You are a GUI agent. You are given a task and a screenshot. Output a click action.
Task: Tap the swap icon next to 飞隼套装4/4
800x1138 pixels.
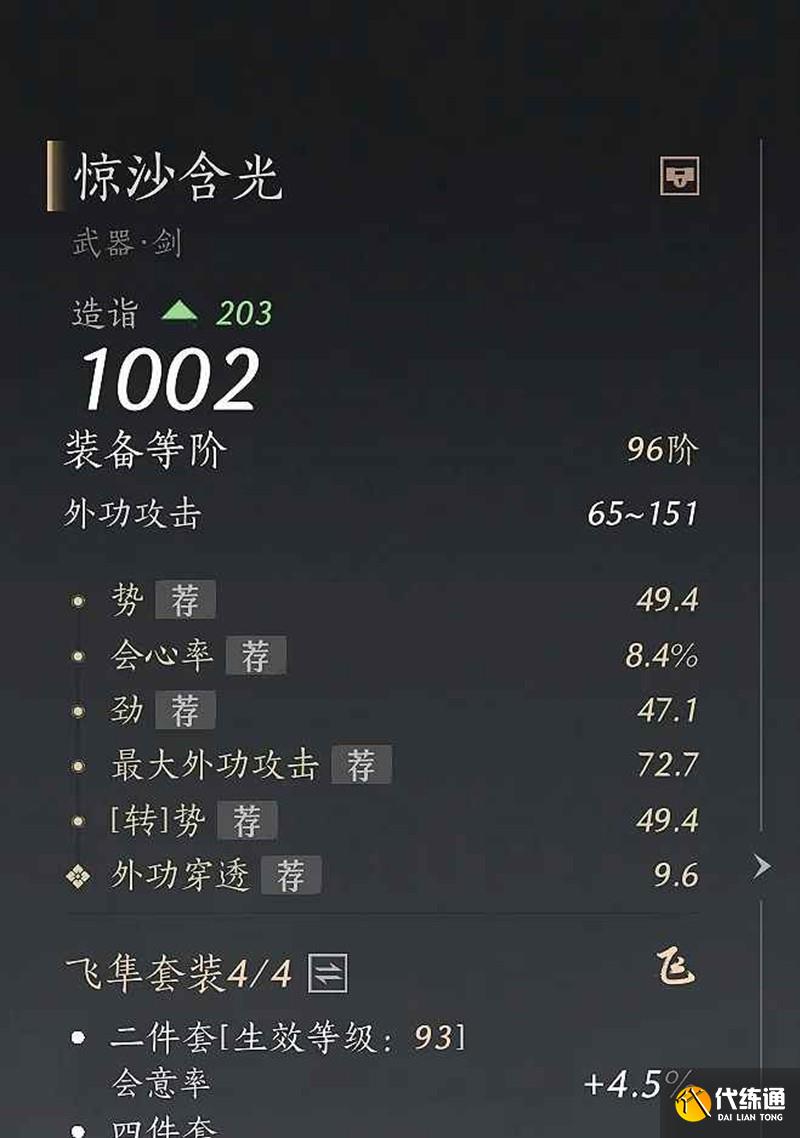tap(327, 972)
